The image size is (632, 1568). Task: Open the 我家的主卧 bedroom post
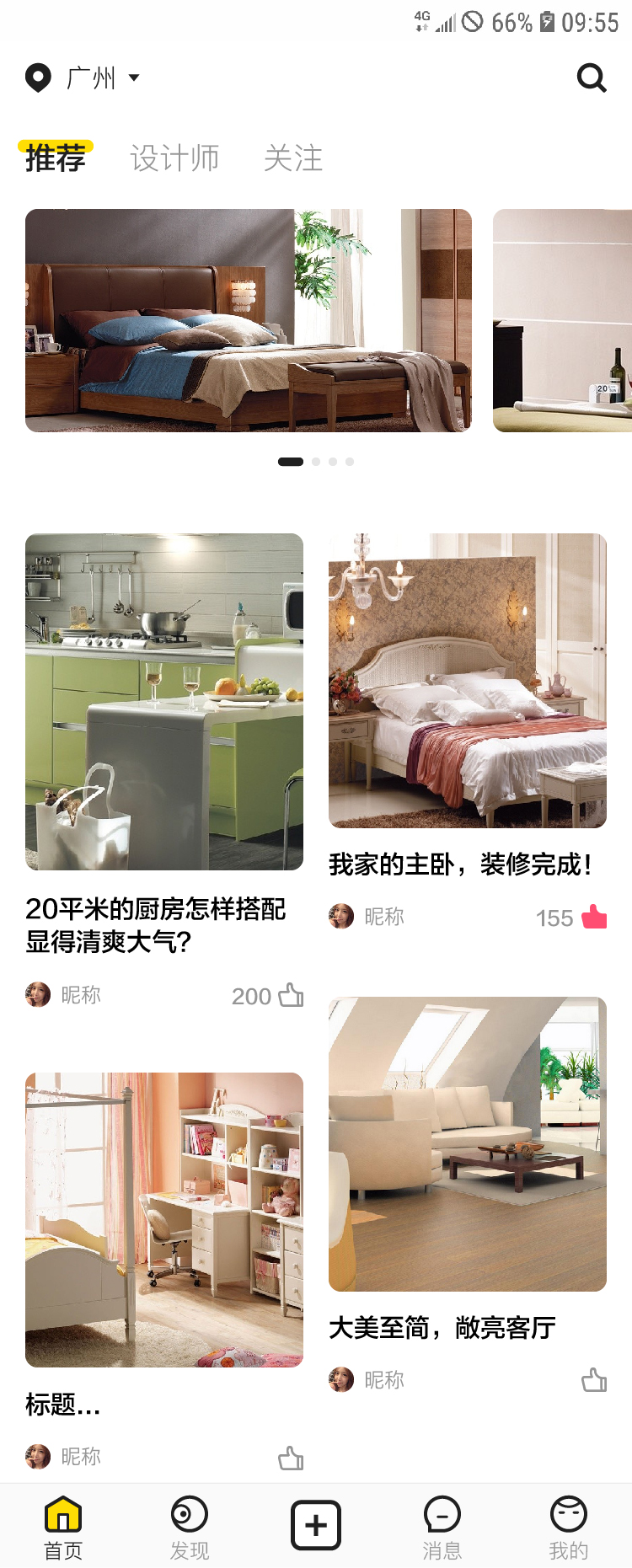click(x=467, y=681)
